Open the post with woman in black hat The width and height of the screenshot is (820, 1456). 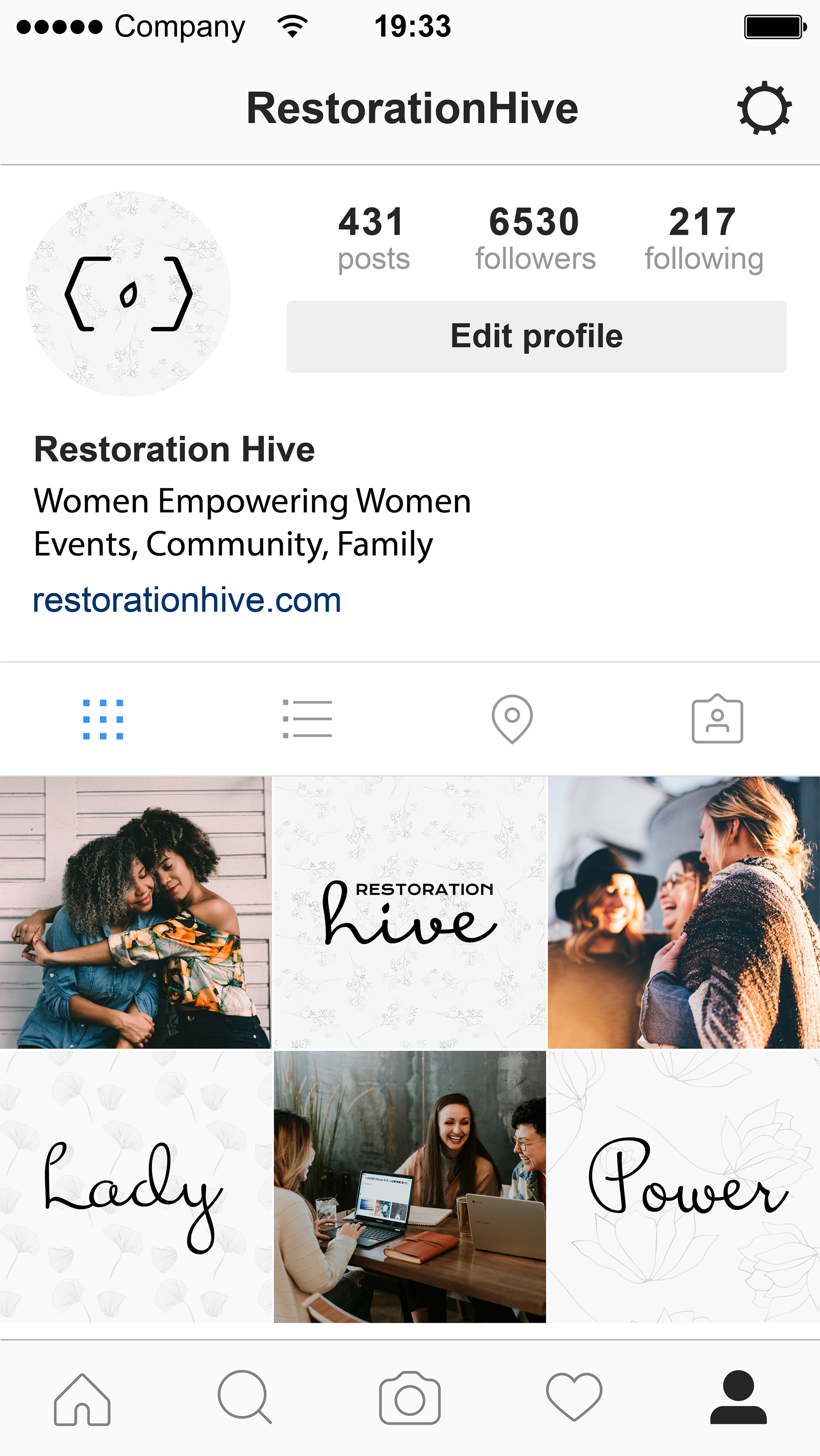(684, 912)
